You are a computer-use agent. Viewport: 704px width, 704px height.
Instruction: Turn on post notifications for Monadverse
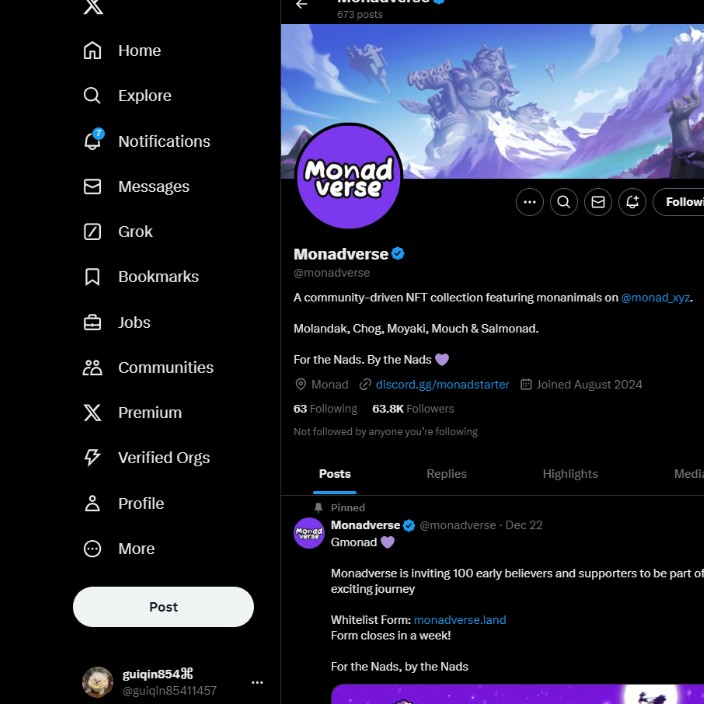[632, 202]
